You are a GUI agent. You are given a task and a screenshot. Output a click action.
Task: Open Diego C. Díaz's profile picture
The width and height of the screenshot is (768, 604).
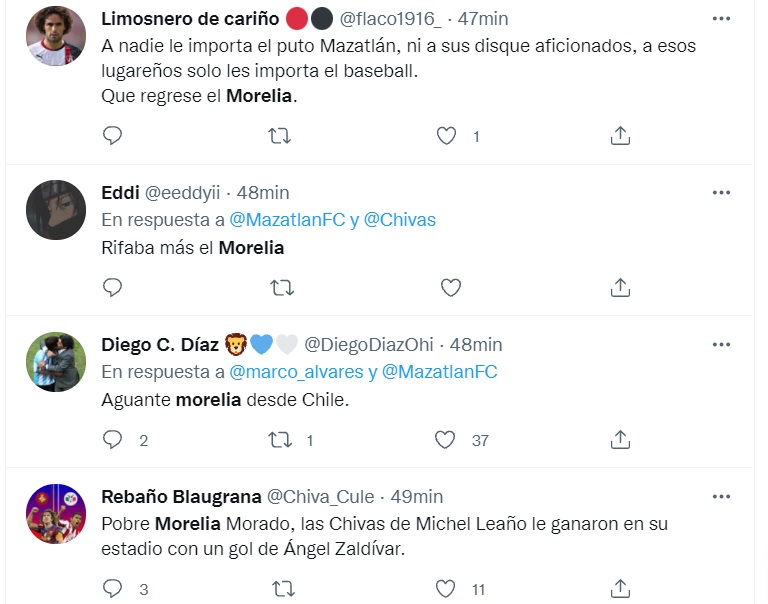(56, 362)
